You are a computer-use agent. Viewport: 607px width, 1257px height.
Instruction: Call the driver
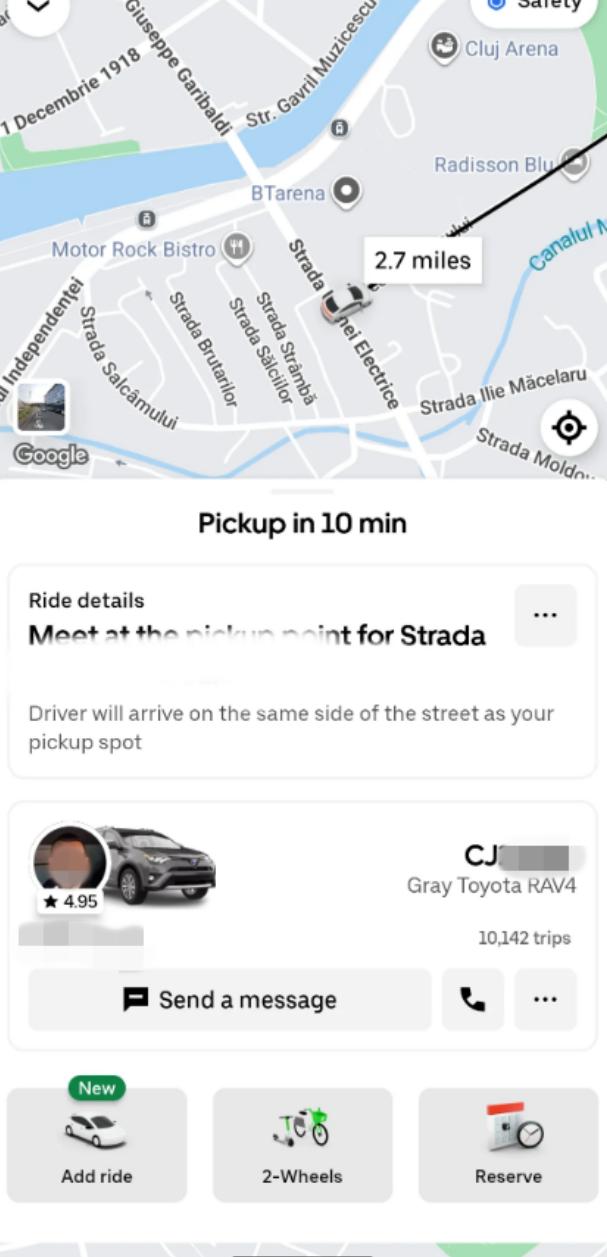pos(473,999)
